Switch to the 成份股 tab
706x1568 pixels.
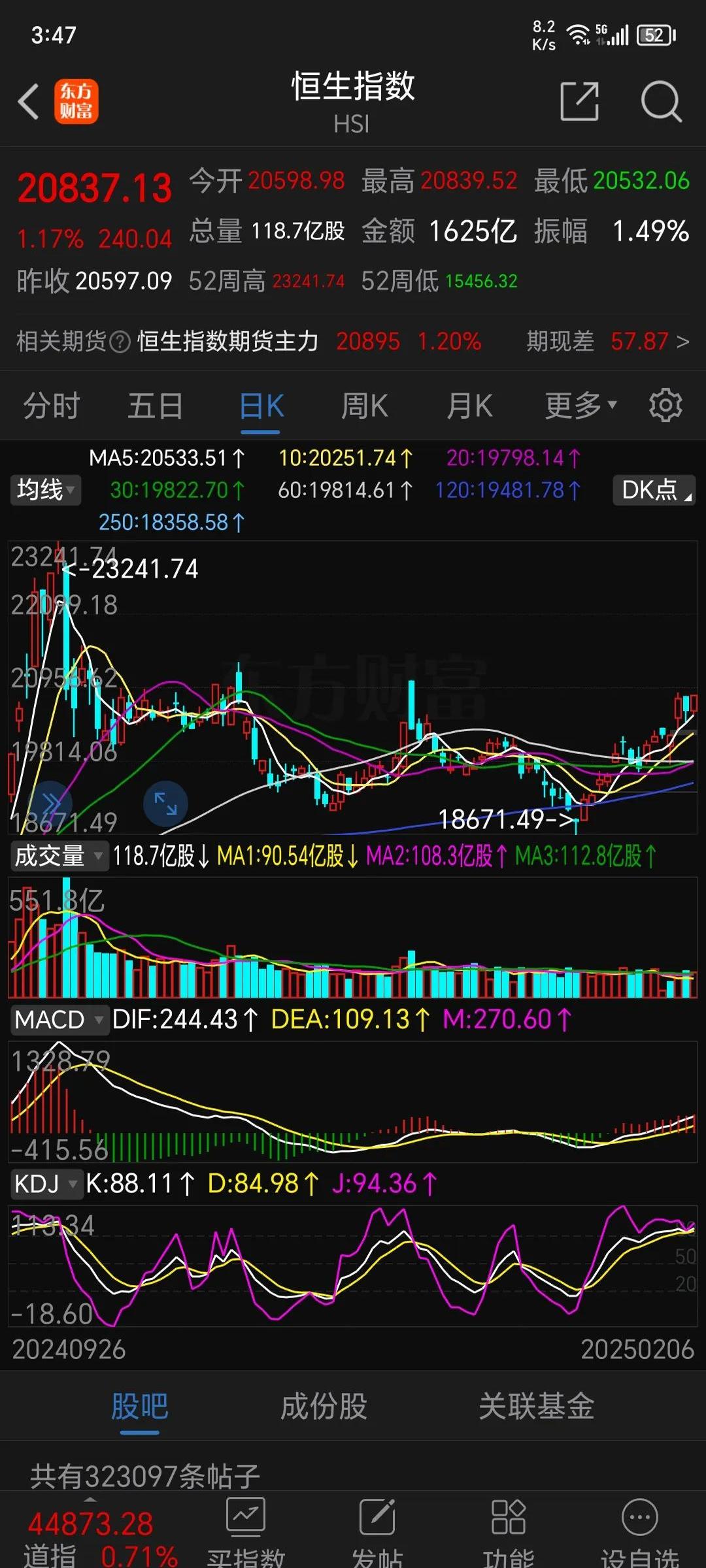[324, 1406]
